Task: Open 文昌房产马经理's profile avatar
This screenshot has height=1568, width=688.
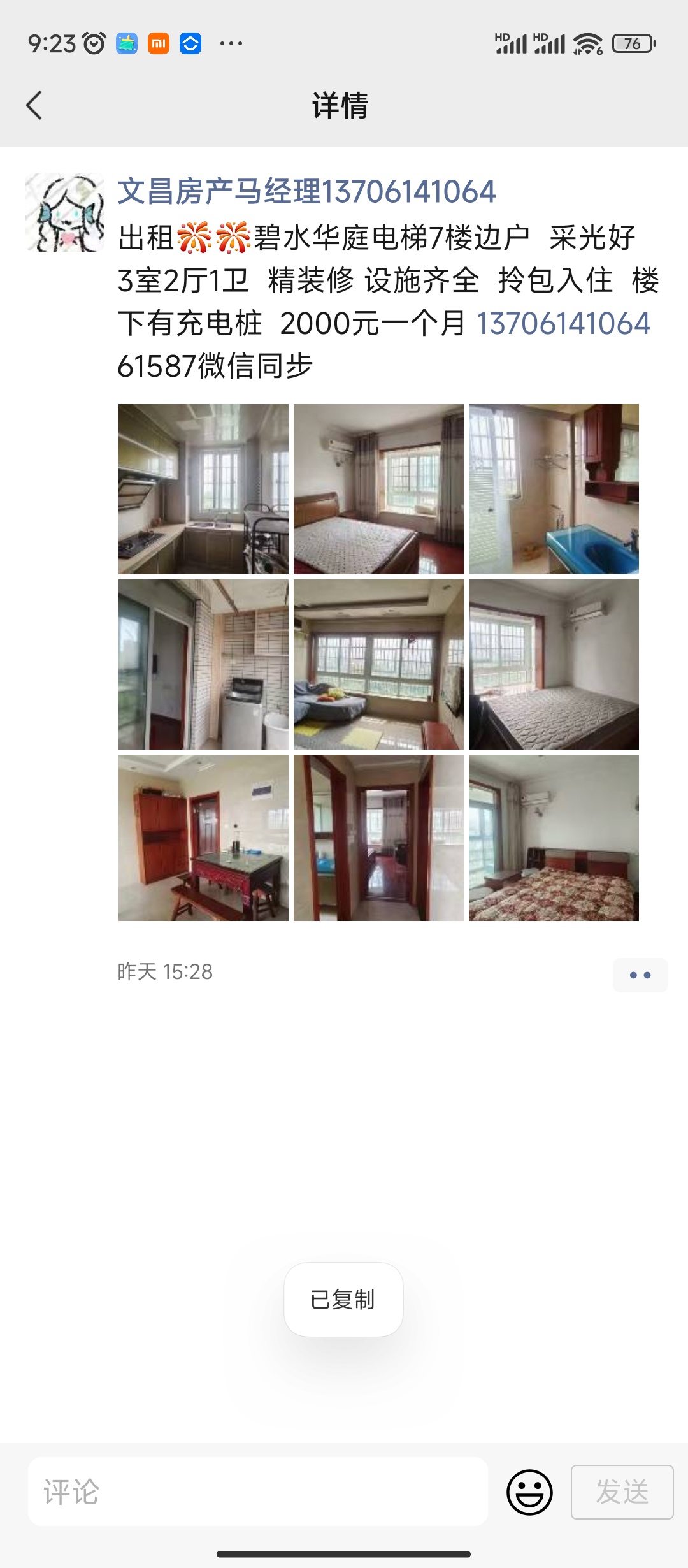Action: 65,212
